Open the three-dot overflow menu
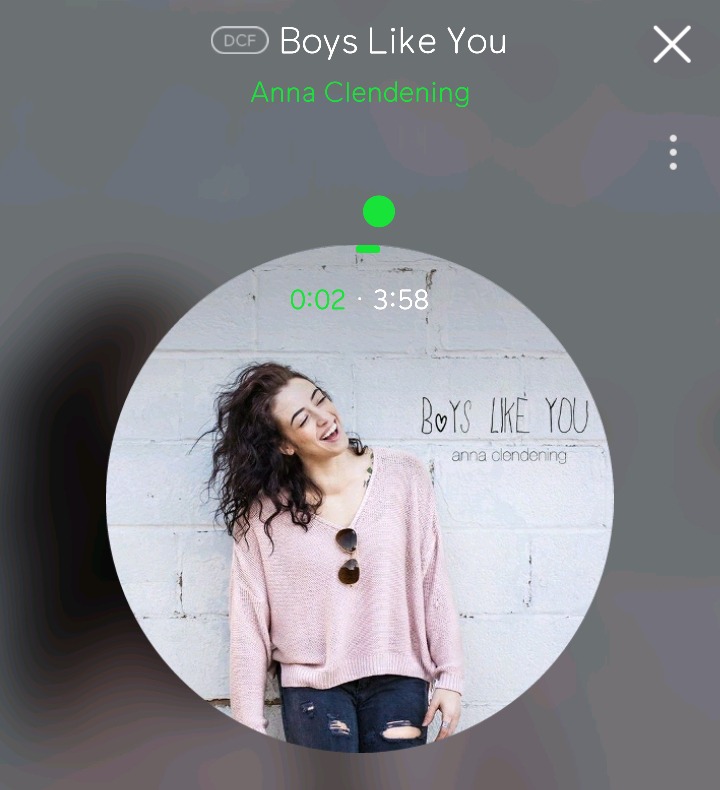 [x=673, y=152]
